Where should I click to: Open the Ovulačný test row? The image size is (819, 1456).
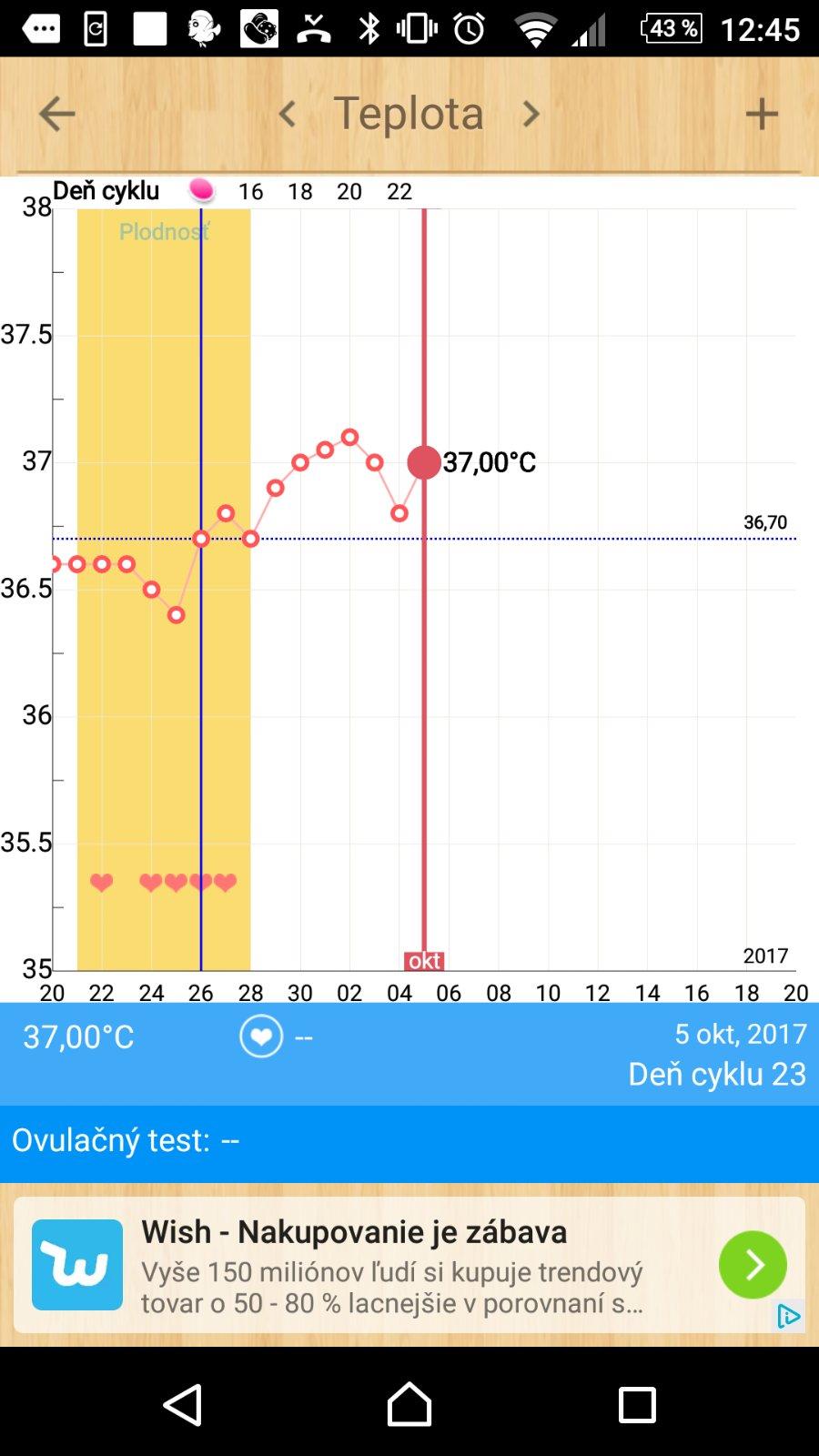pyautogui.click(x=409, y=1140)
